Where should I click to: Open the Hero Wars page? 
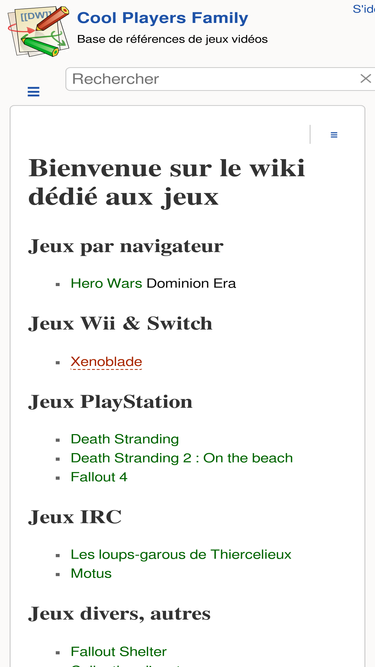[x=106, y=283]
